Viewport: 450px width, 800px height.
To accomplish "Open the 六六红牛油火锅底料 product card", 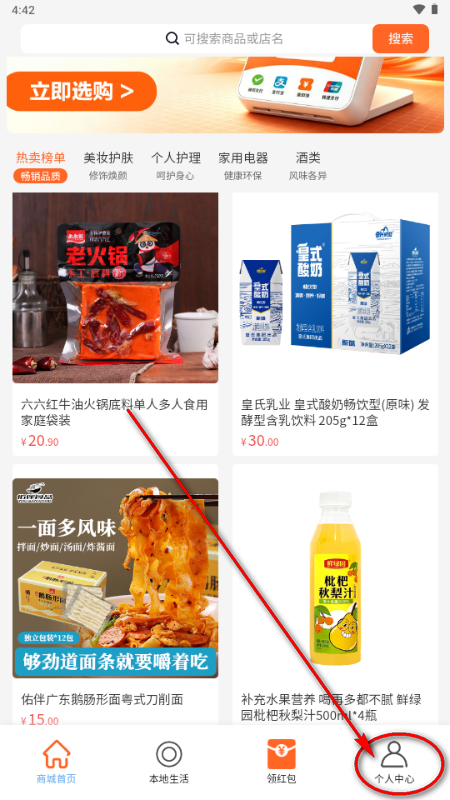I will pos(115,324).
